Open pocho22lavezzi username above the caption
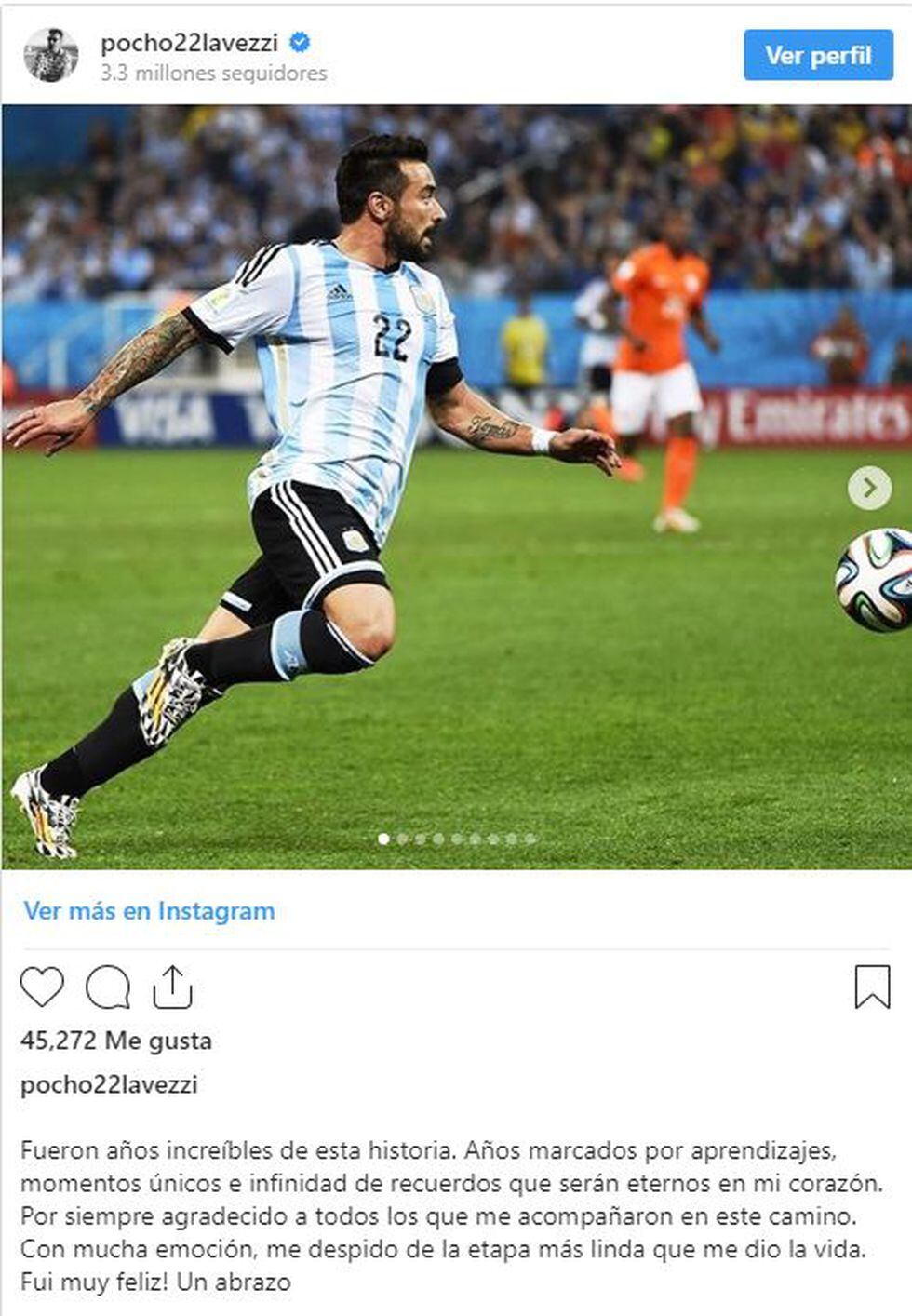Screen dimensions: 912x1316 click(x=109, y=1084)
